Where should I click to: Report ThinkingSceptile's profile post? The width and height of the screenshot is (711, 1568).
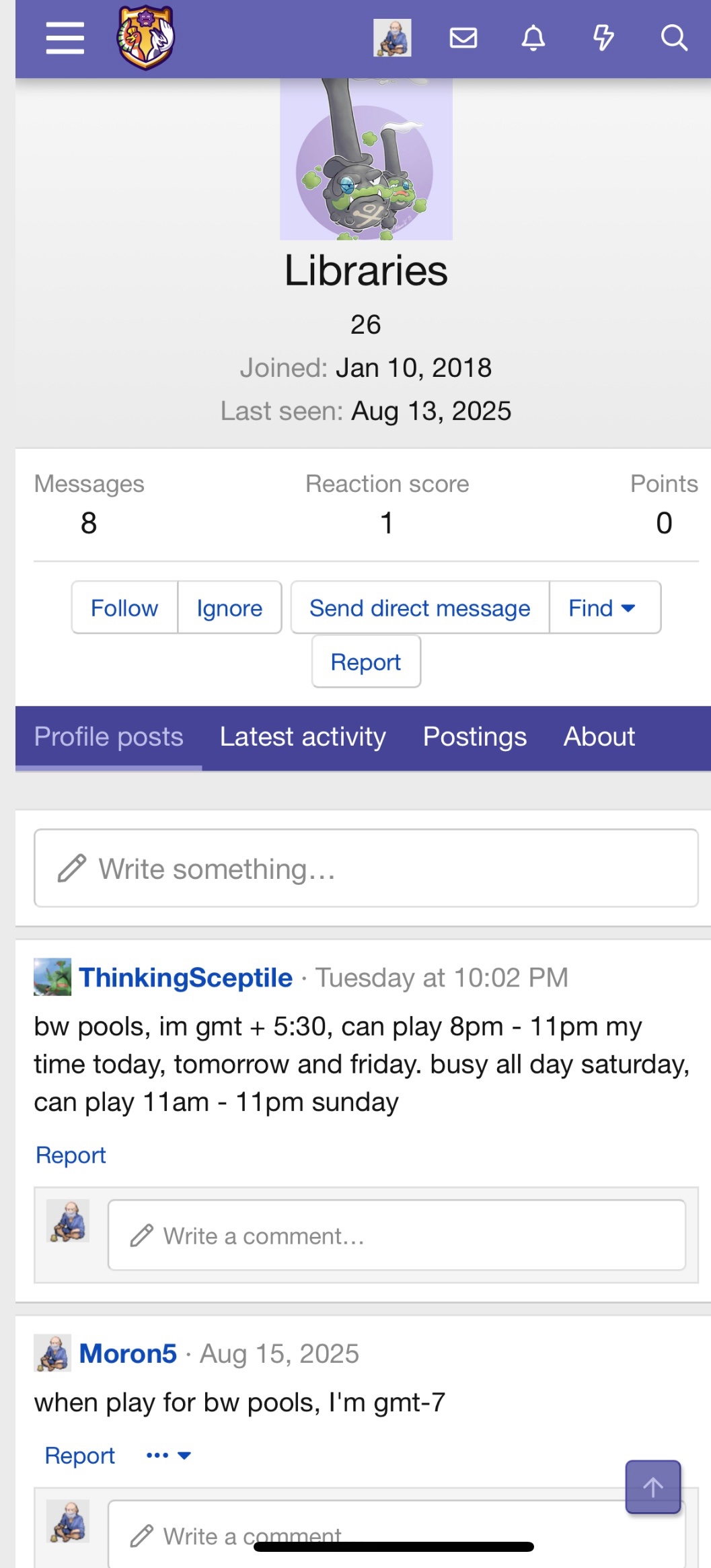pyautogui.click(x=71, y=1155)
